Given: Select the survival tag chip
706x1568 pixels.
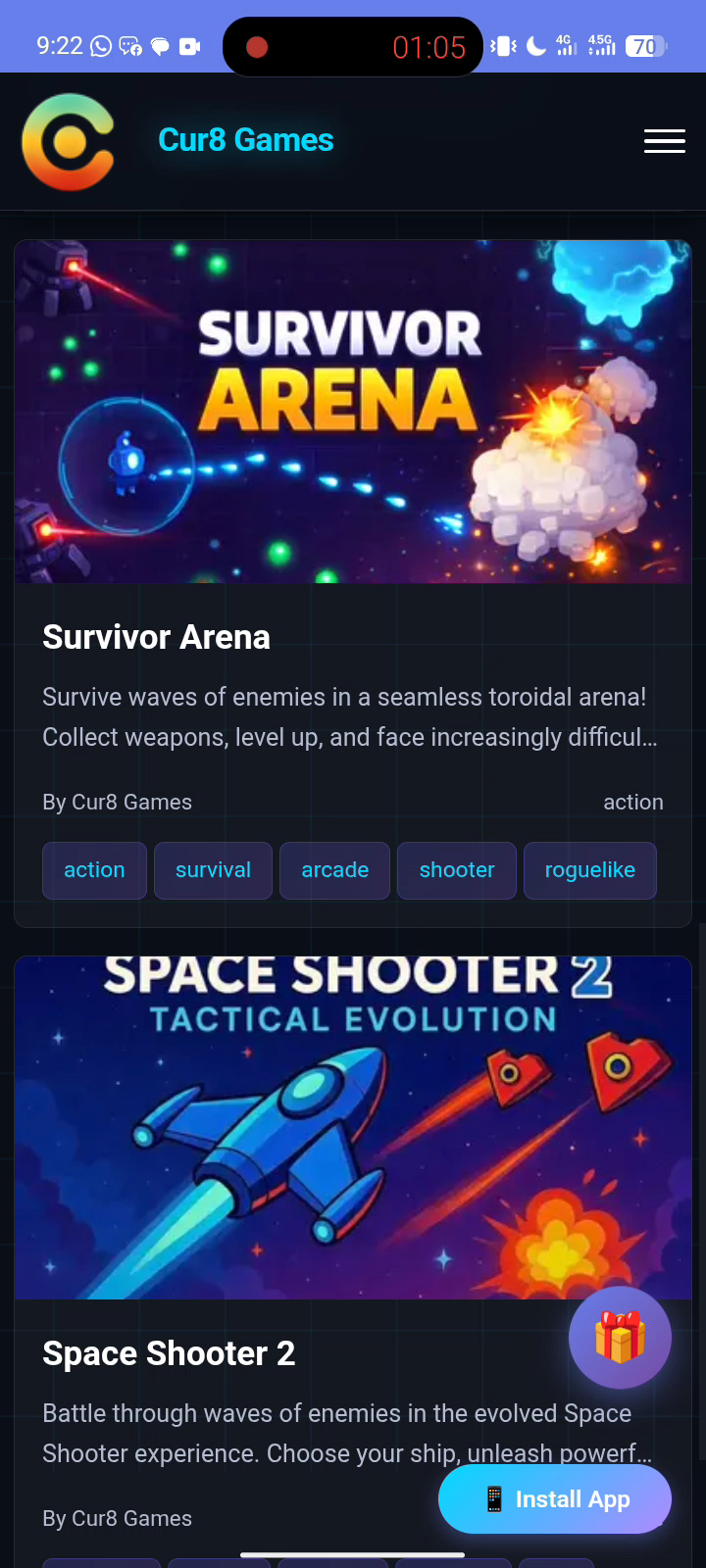Looking at the screenshot, I should [x=213, y=870].
